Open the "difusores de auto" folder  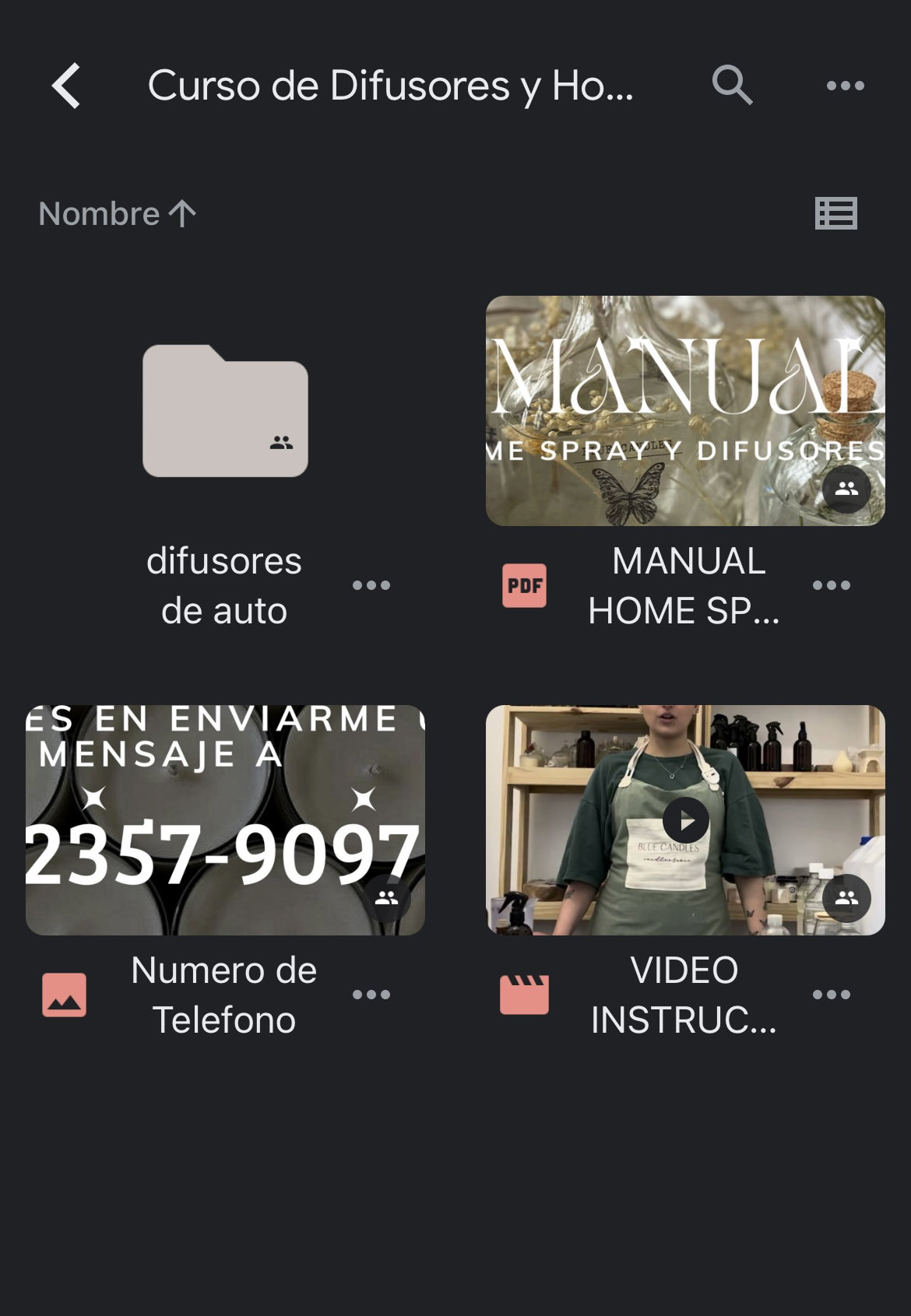[225, 411]
